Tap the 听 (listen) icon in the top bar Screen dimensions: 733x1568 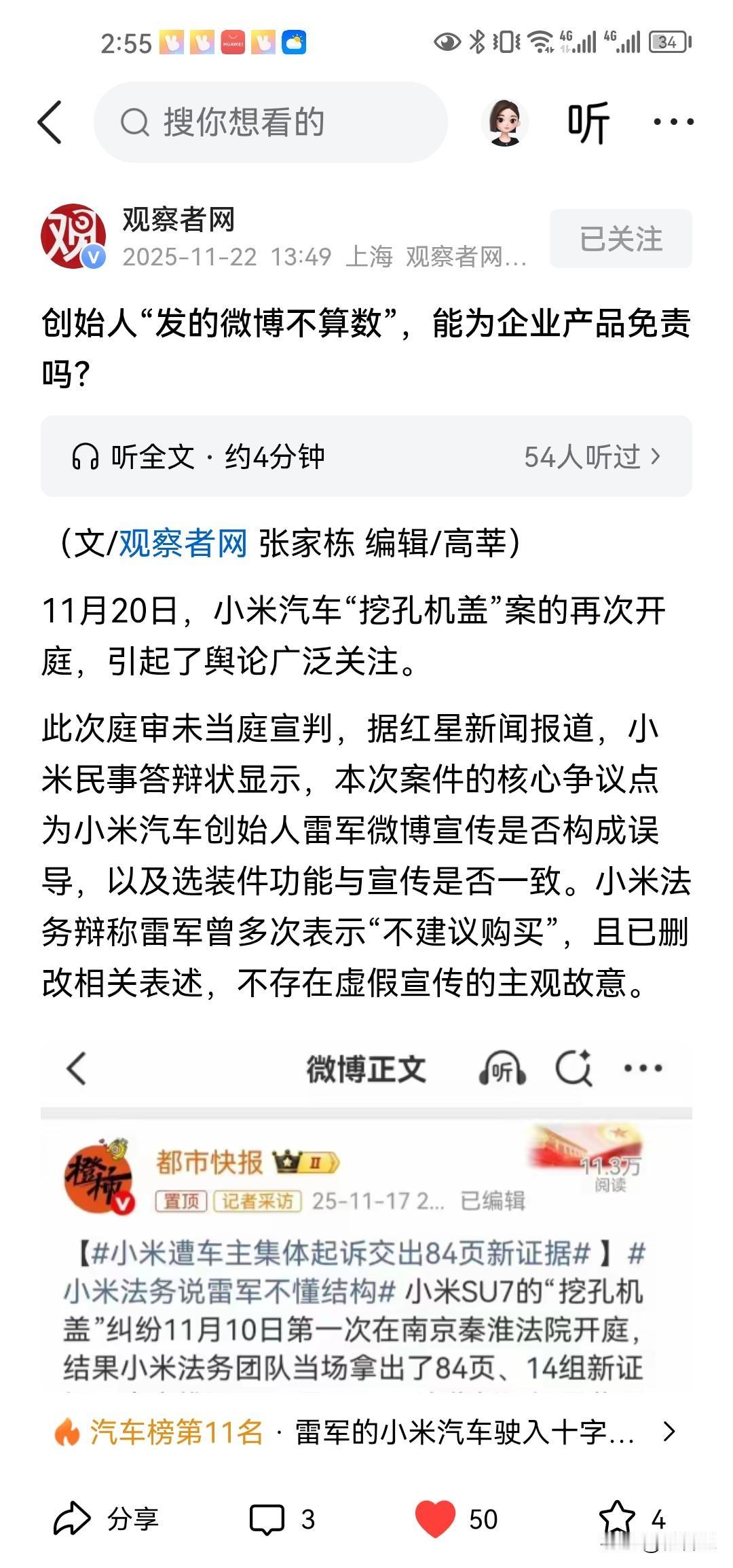[589, 122]
